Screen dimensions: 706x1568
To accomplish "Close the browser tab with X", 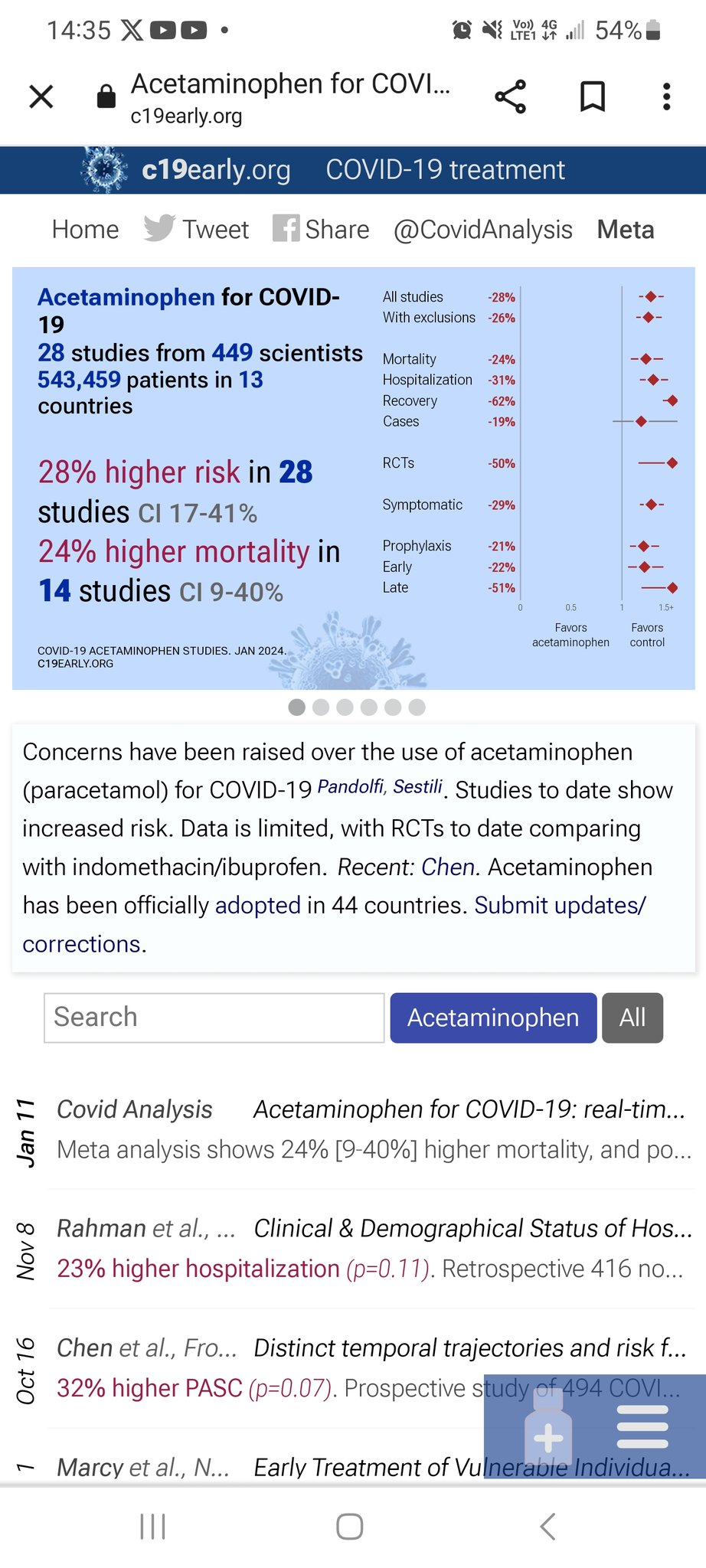I will click(41, 96).
